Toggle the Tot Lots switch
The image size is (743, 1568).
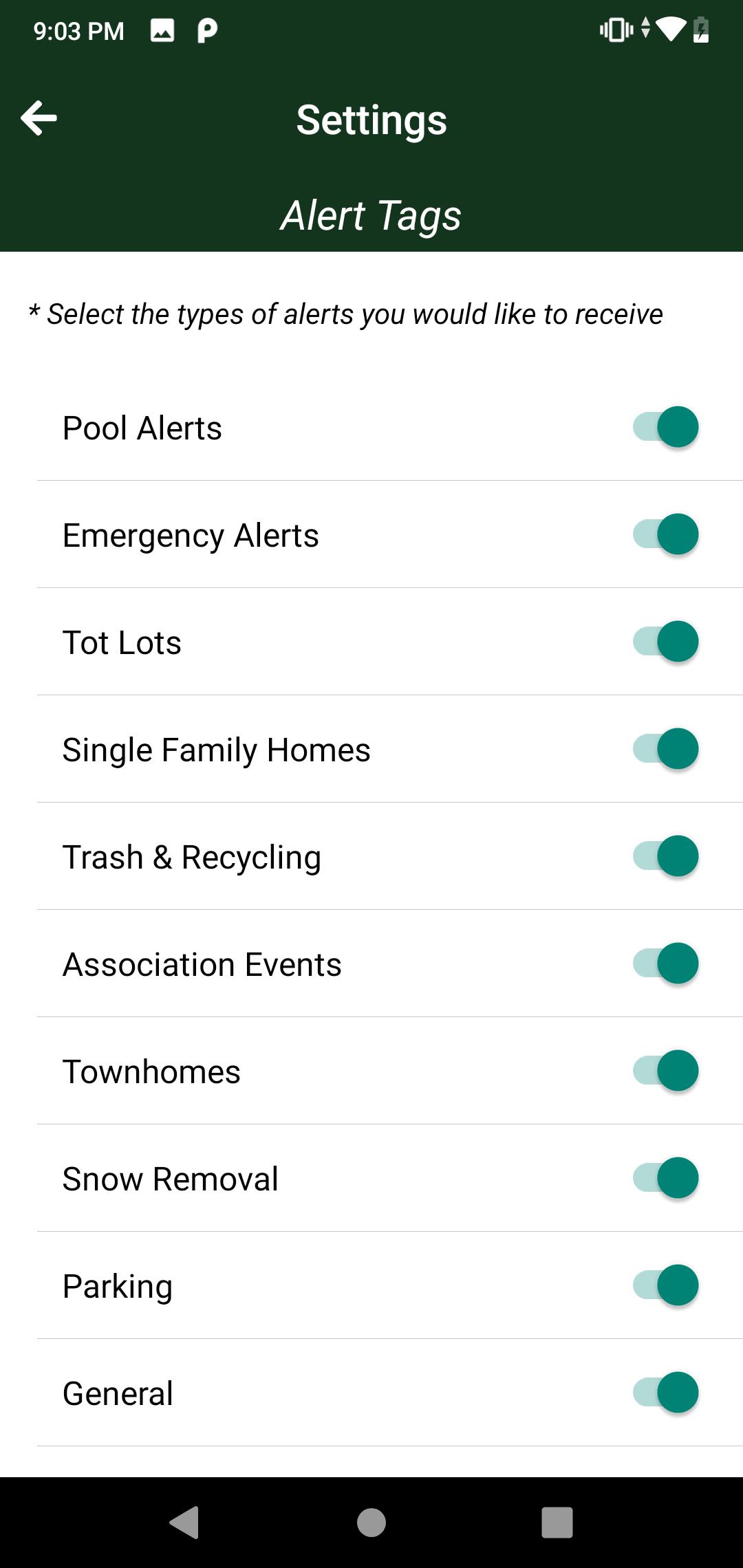[665, 642]
